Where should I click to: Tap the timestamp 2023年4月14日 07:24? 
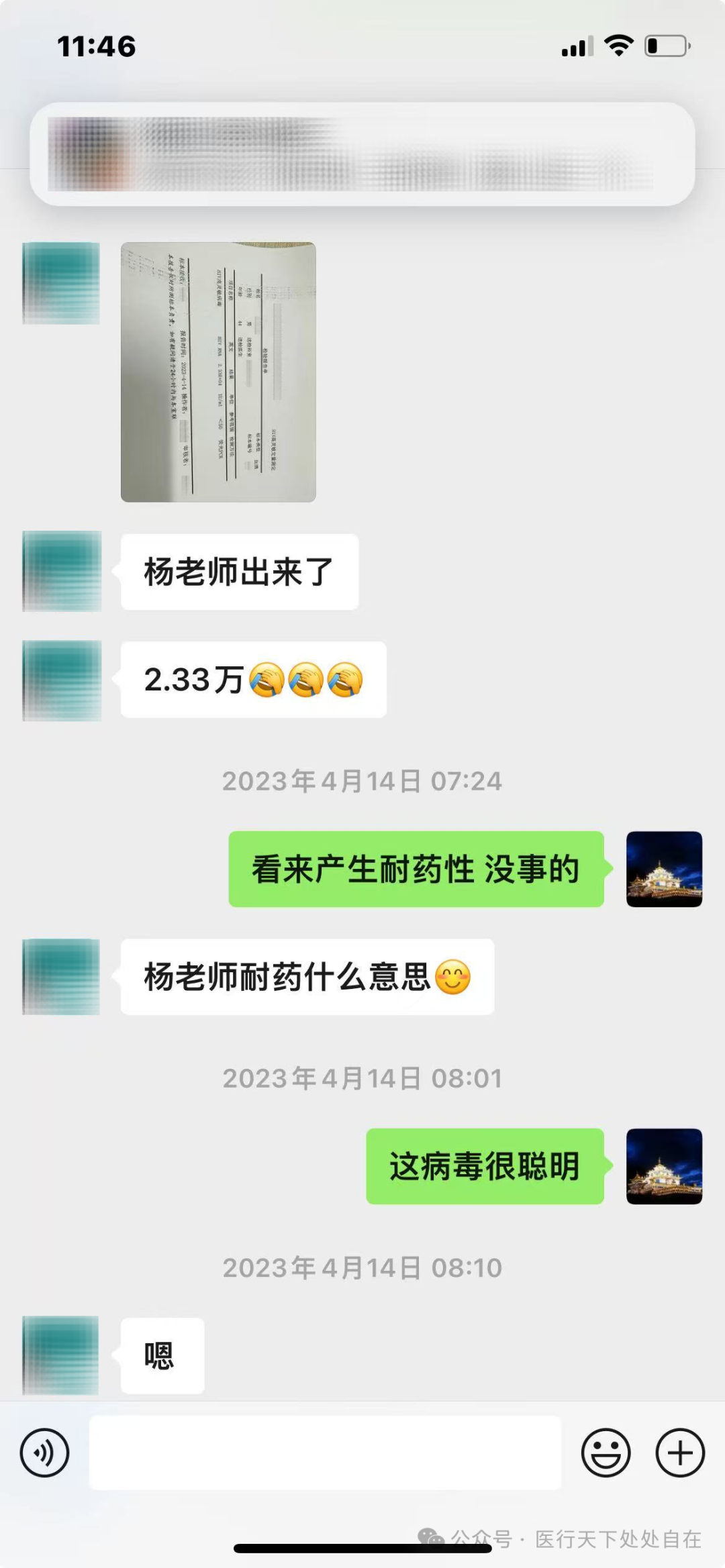pos(362,780)
